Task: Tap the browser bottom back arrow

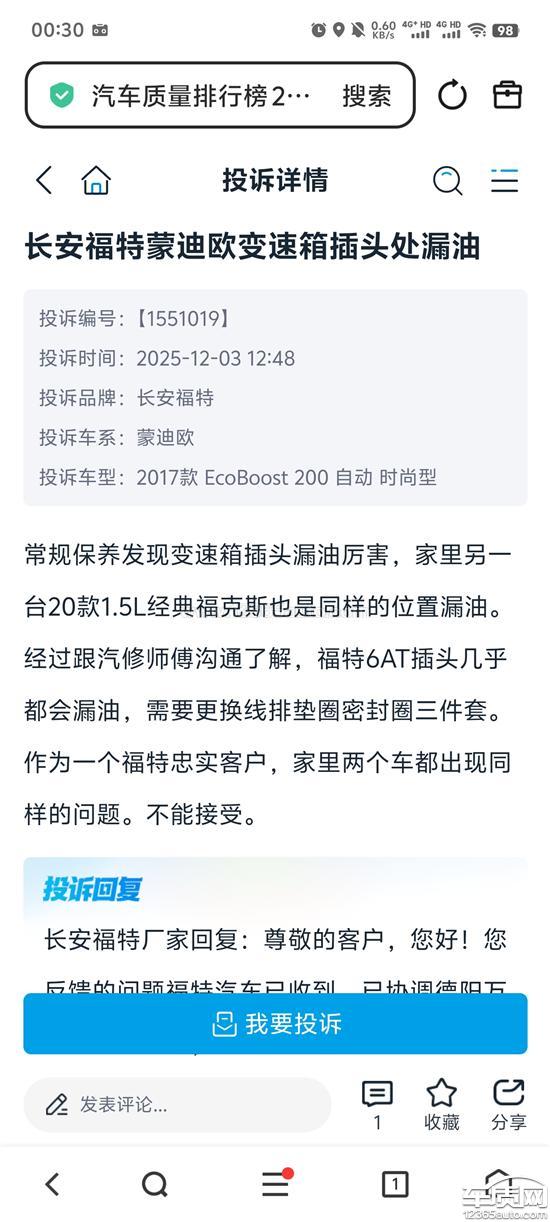Action: (x=53, y=1185)
